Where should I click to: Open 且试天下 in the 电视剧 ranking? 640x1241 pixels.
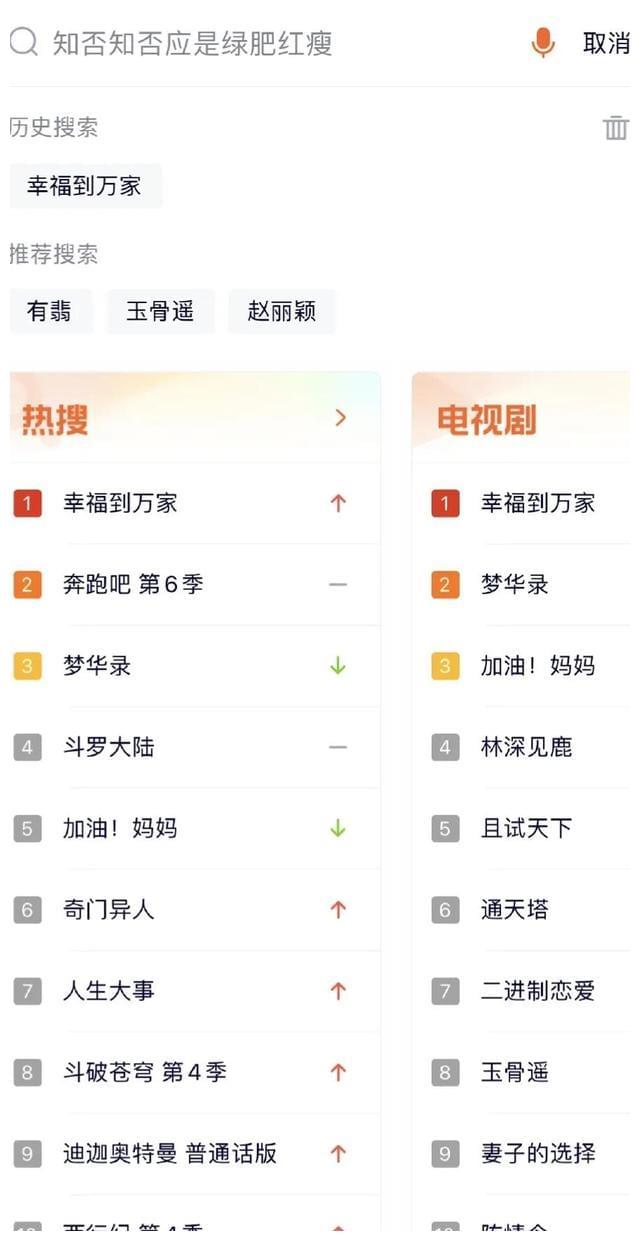526,828
